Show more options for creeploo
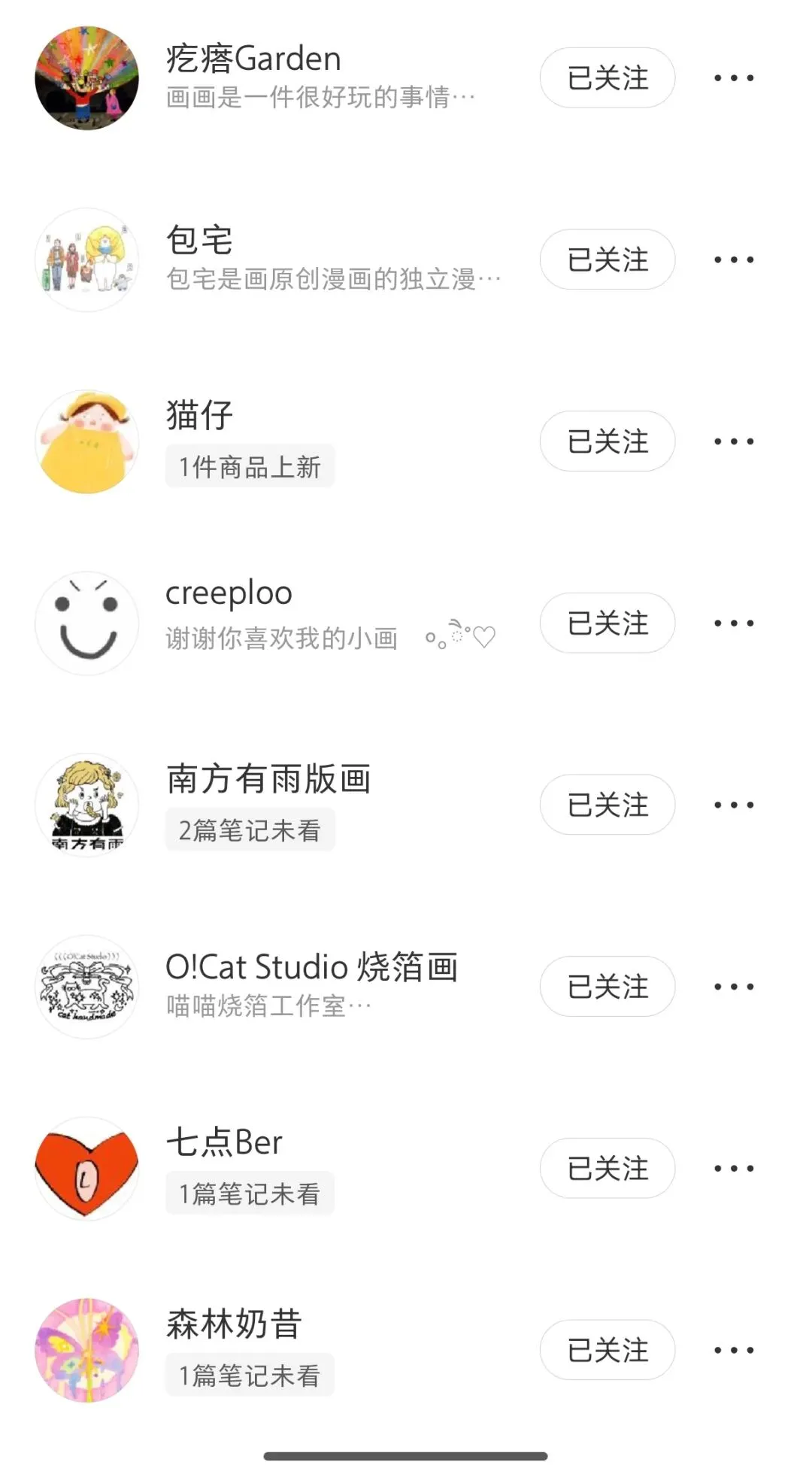 733,623
